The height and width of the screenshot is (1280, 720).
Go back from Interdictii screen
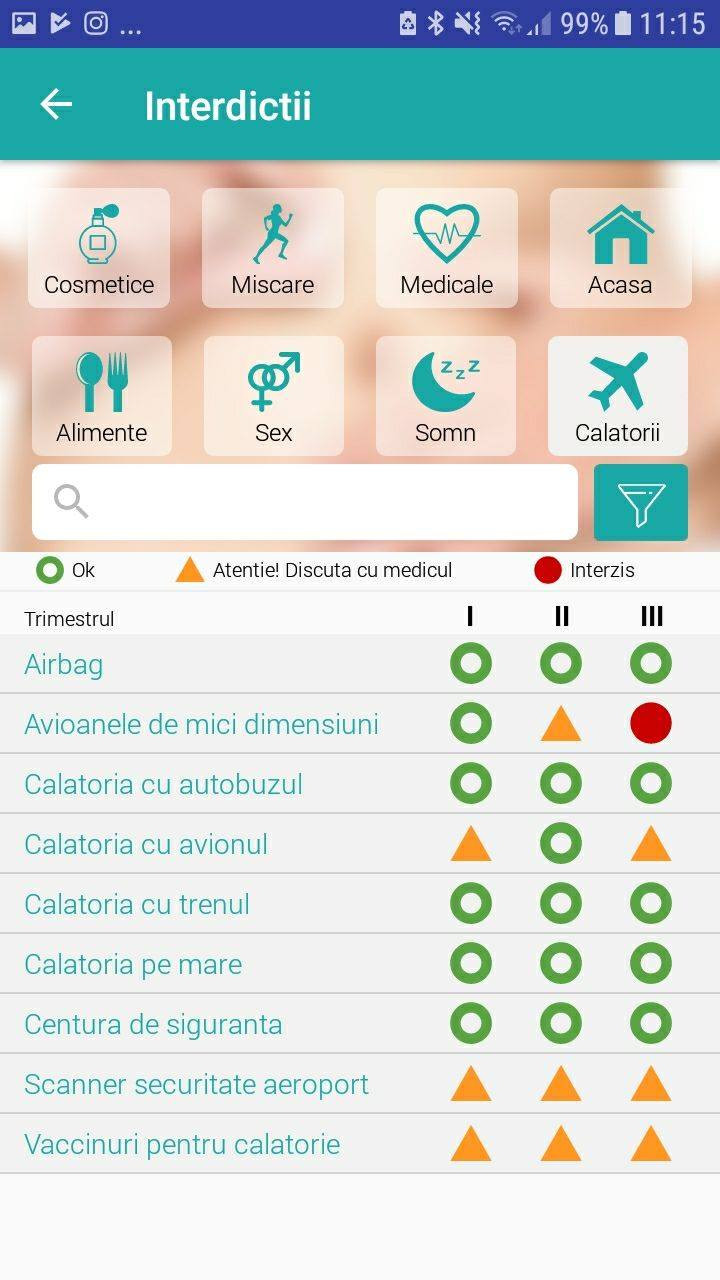pyautogui.click(x=56, y=105)
